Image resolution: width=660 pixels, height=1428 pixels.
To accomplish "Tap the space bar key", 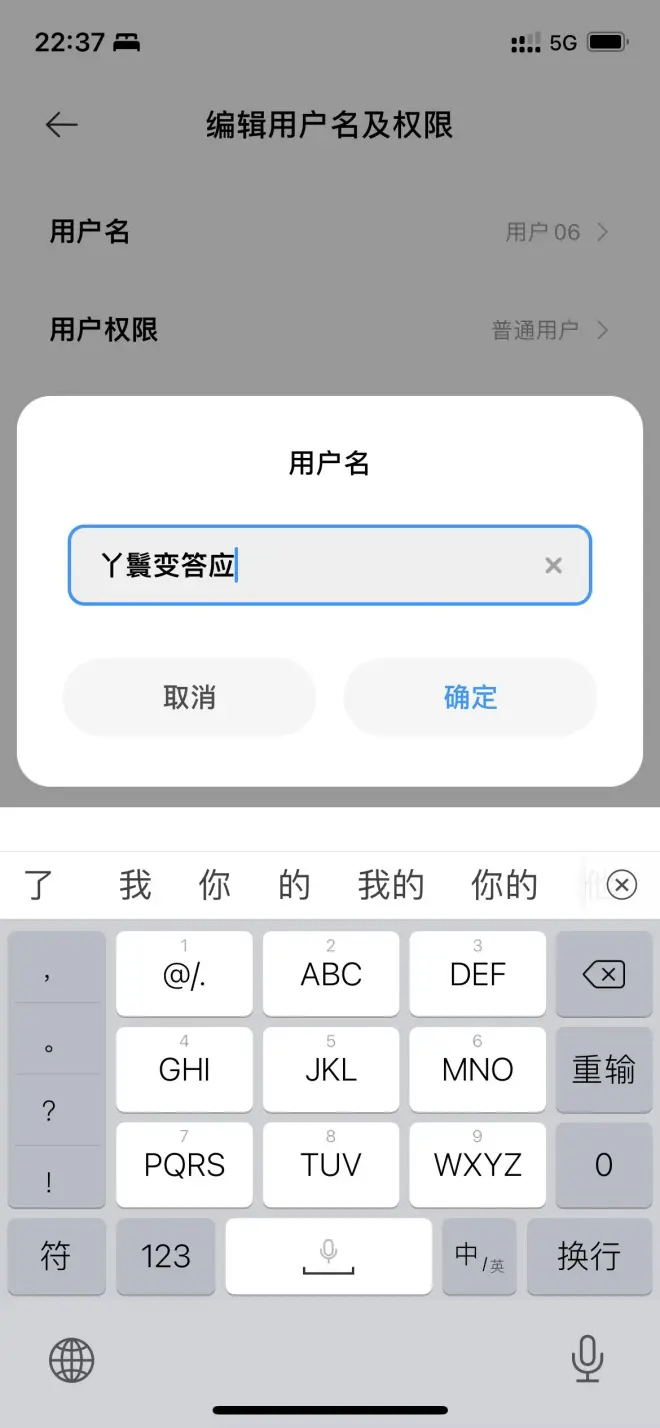I will pos(328,1256).
